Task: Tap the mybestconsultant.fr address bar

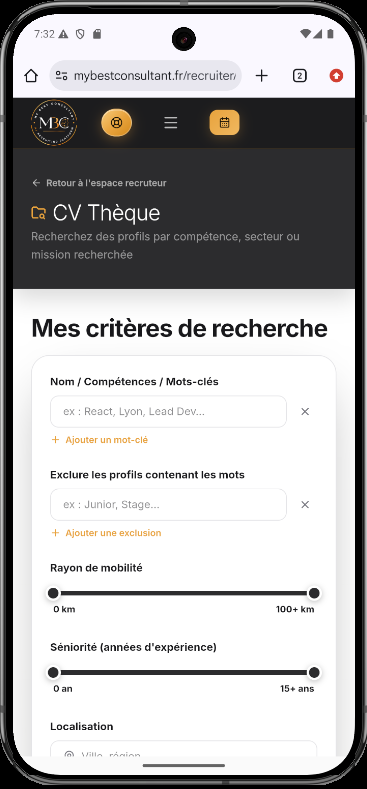Action: [145, 76]
